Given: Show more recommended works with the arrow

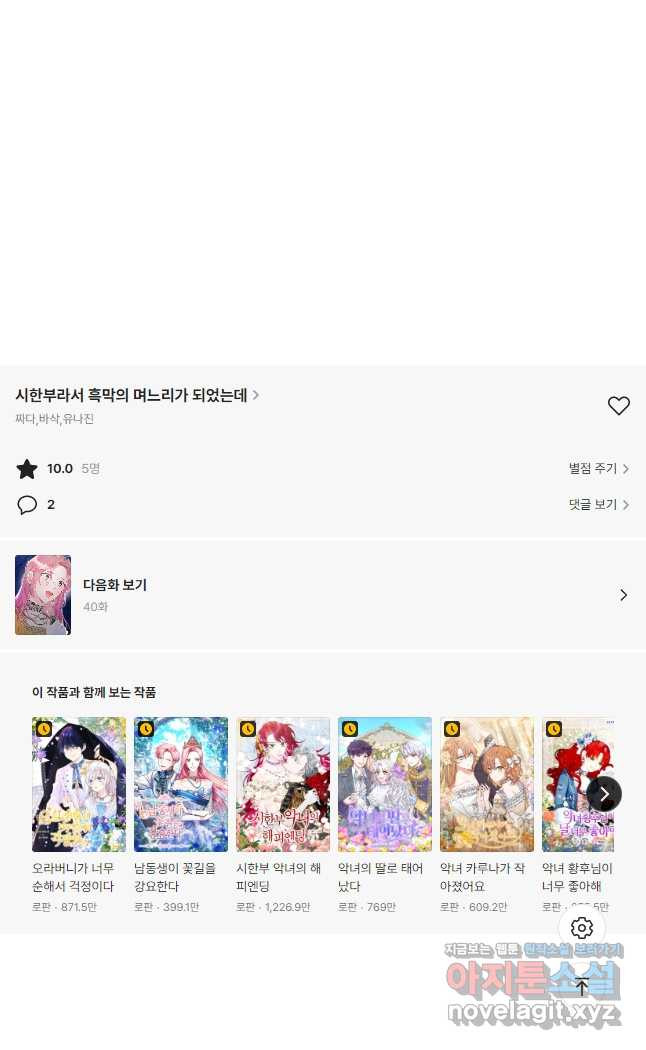Looking at the screenshot, I should tap(604, 794).
